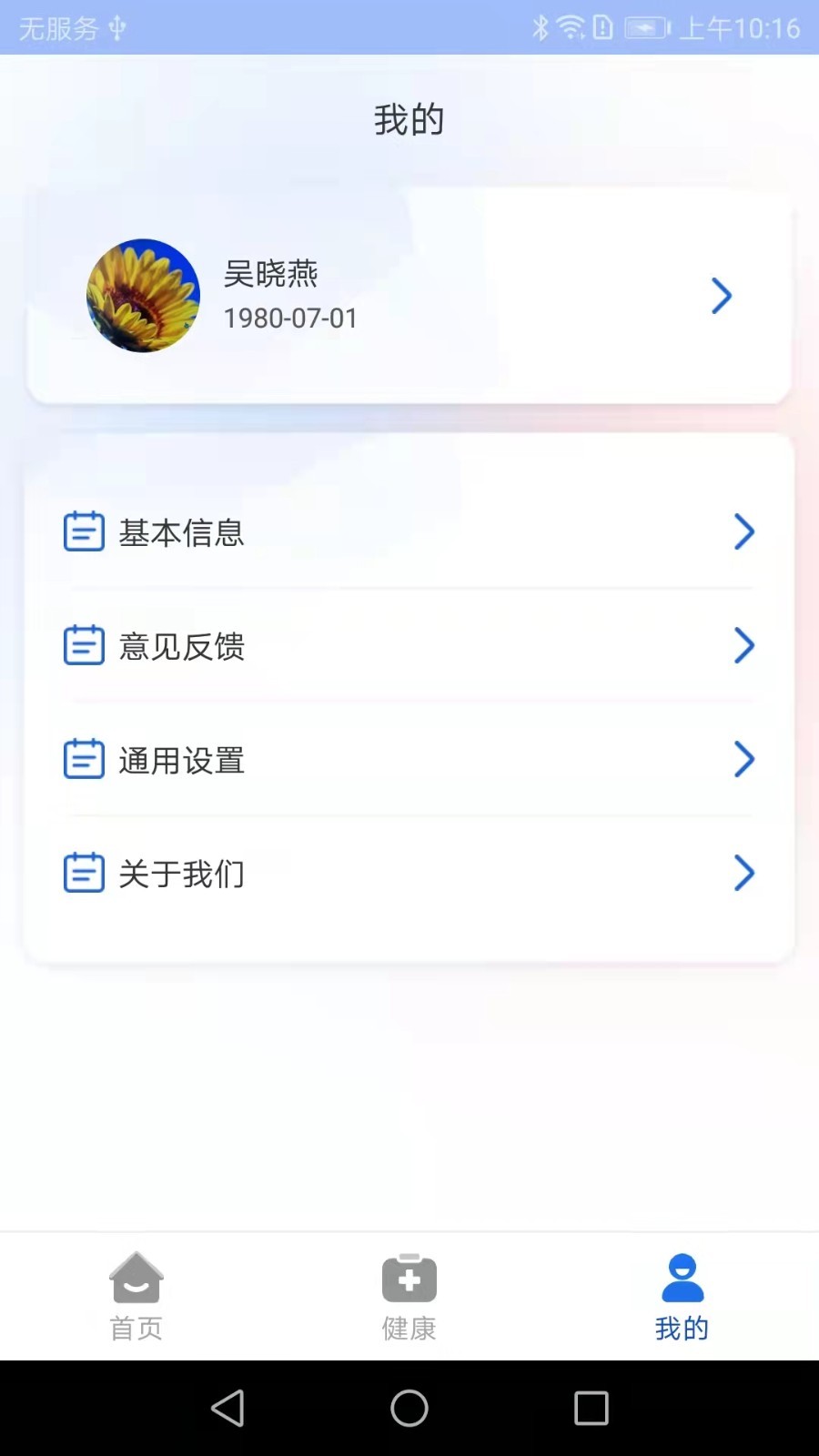Open 关于我们 about row
The height and width of the screenshot is (1456, 819).
click(409, 874)
